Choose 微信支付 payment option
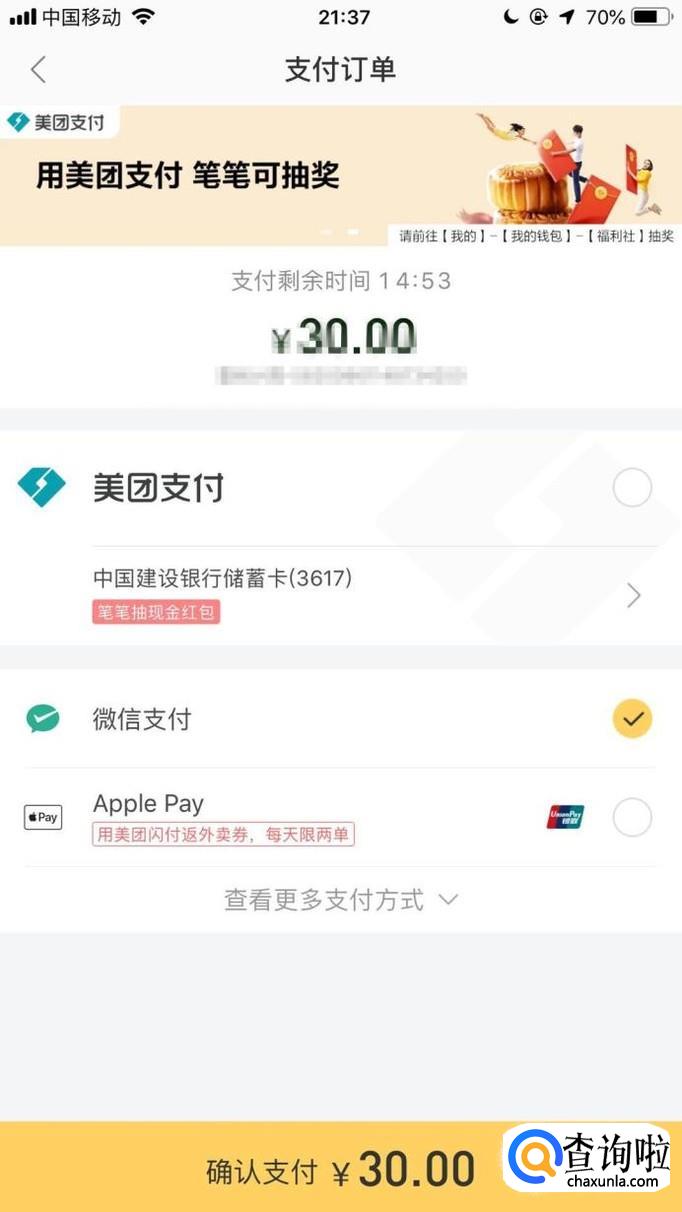The height and width of the screenshot is (1212, 682). [x=631, y=718]
